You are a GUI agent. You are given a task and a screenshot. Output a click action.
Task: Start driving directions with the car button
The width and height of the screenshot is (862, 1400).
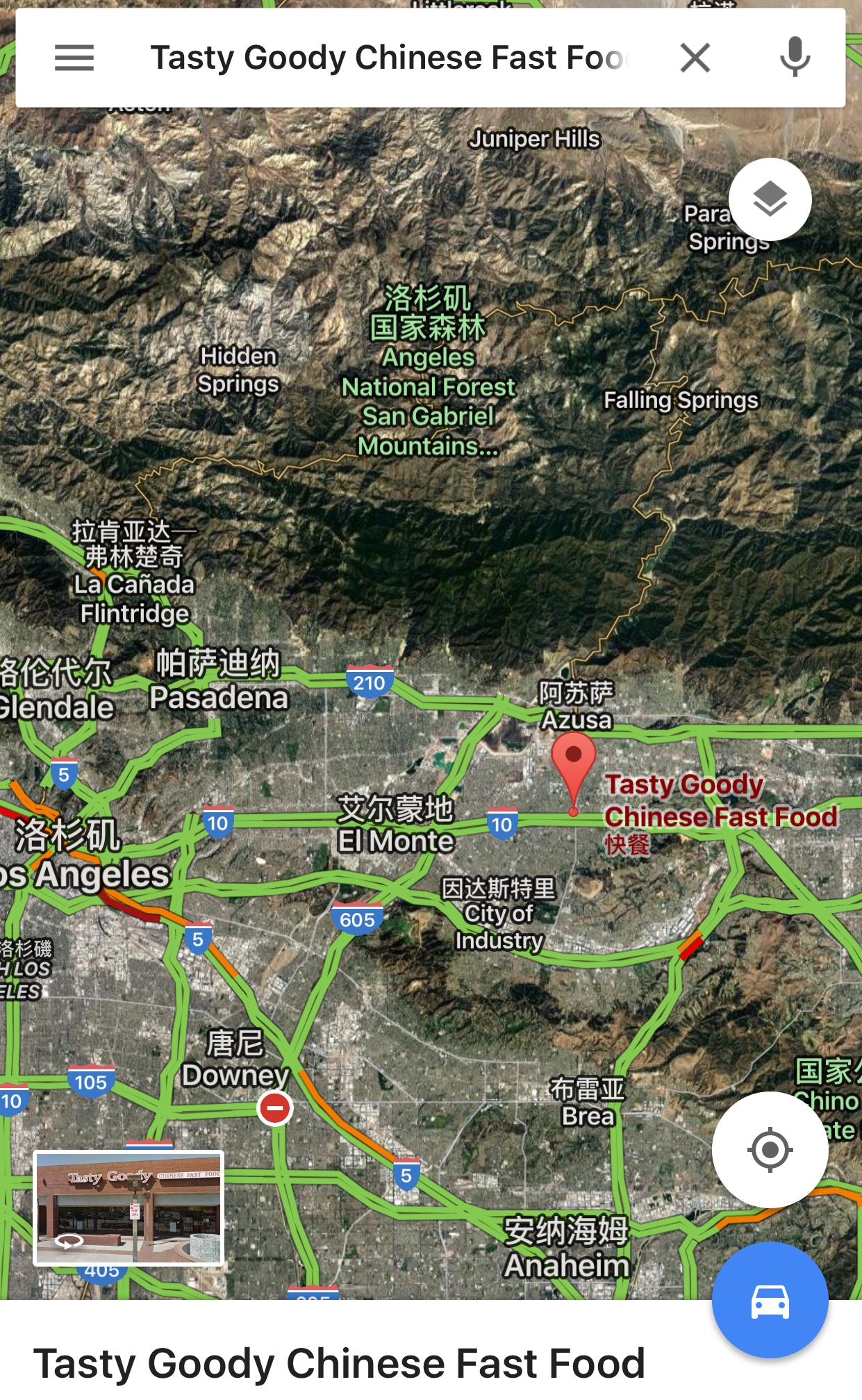(x=770, y=1299)
